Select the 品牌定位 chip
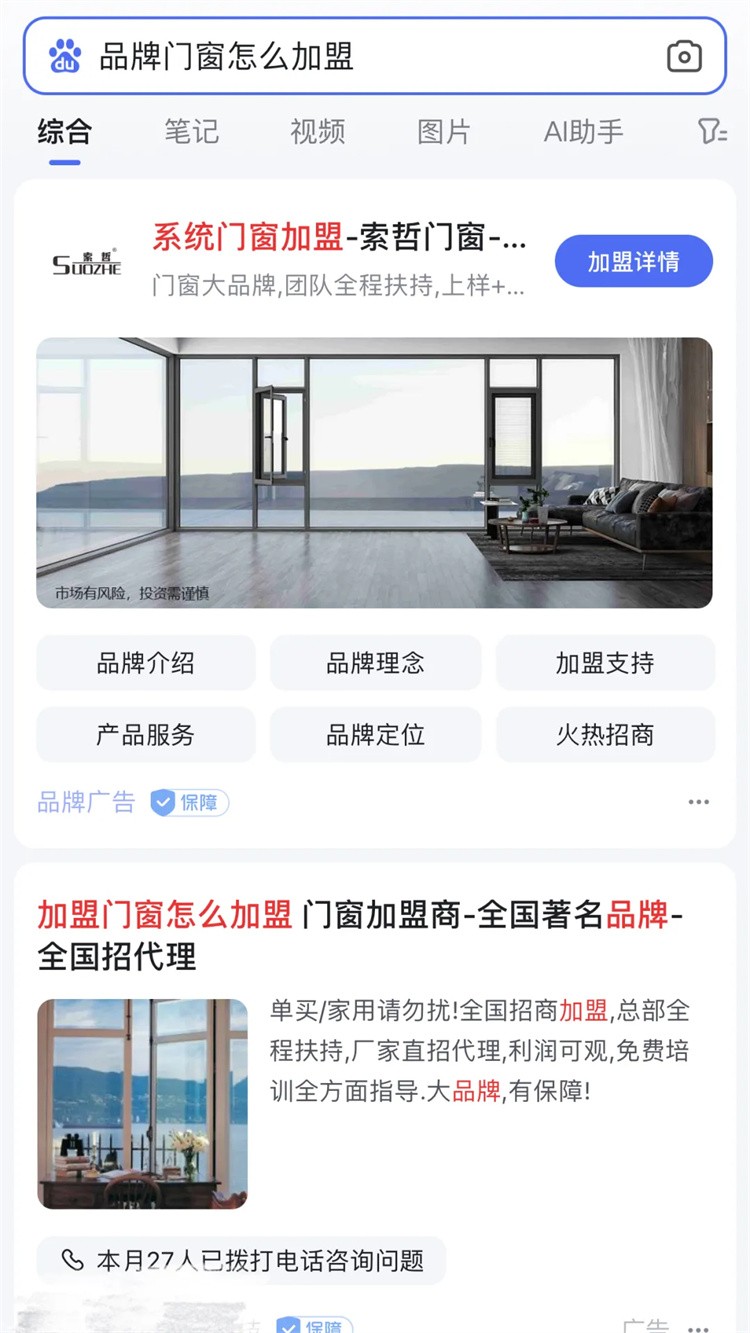 (375, 735)
